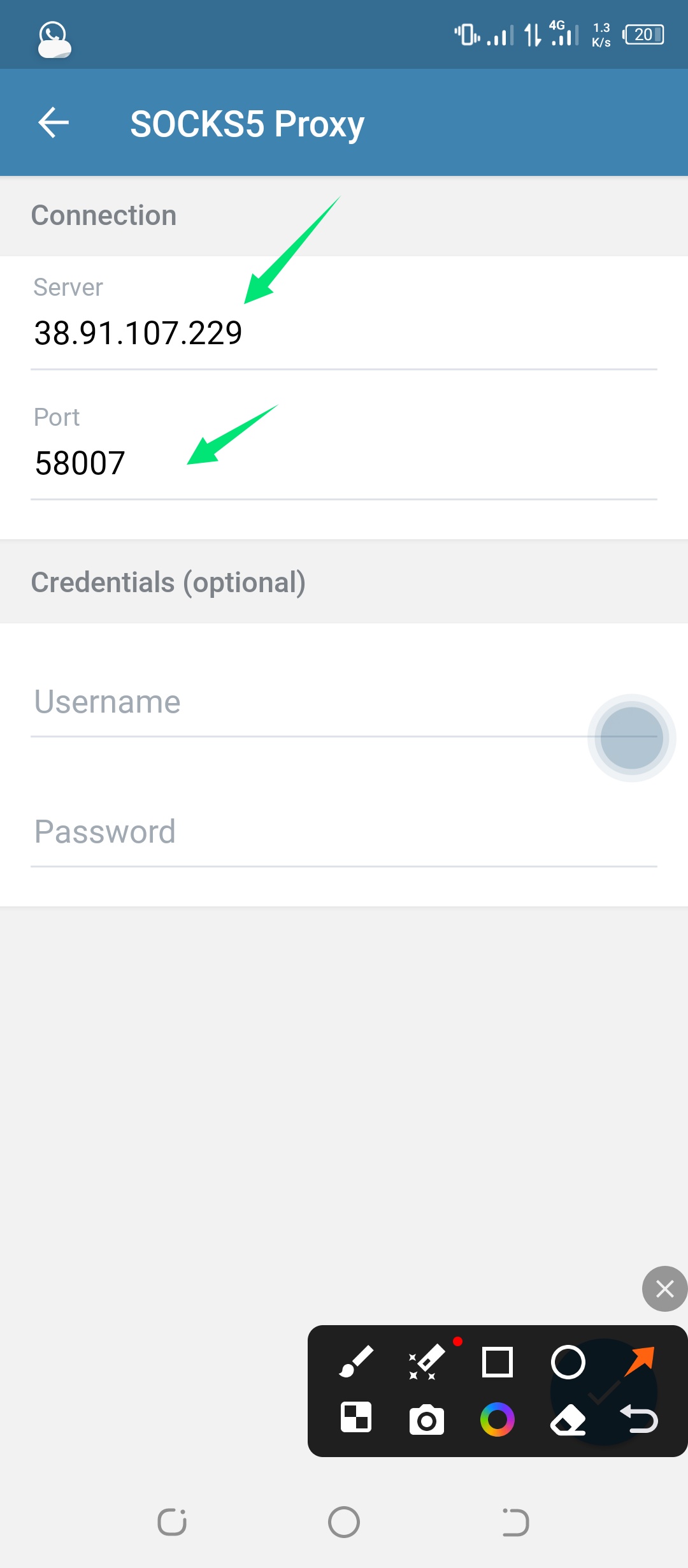The width and height of the screenshot is (688, 1568).
Task: Tap the Username field
Action: click(306, 702)
